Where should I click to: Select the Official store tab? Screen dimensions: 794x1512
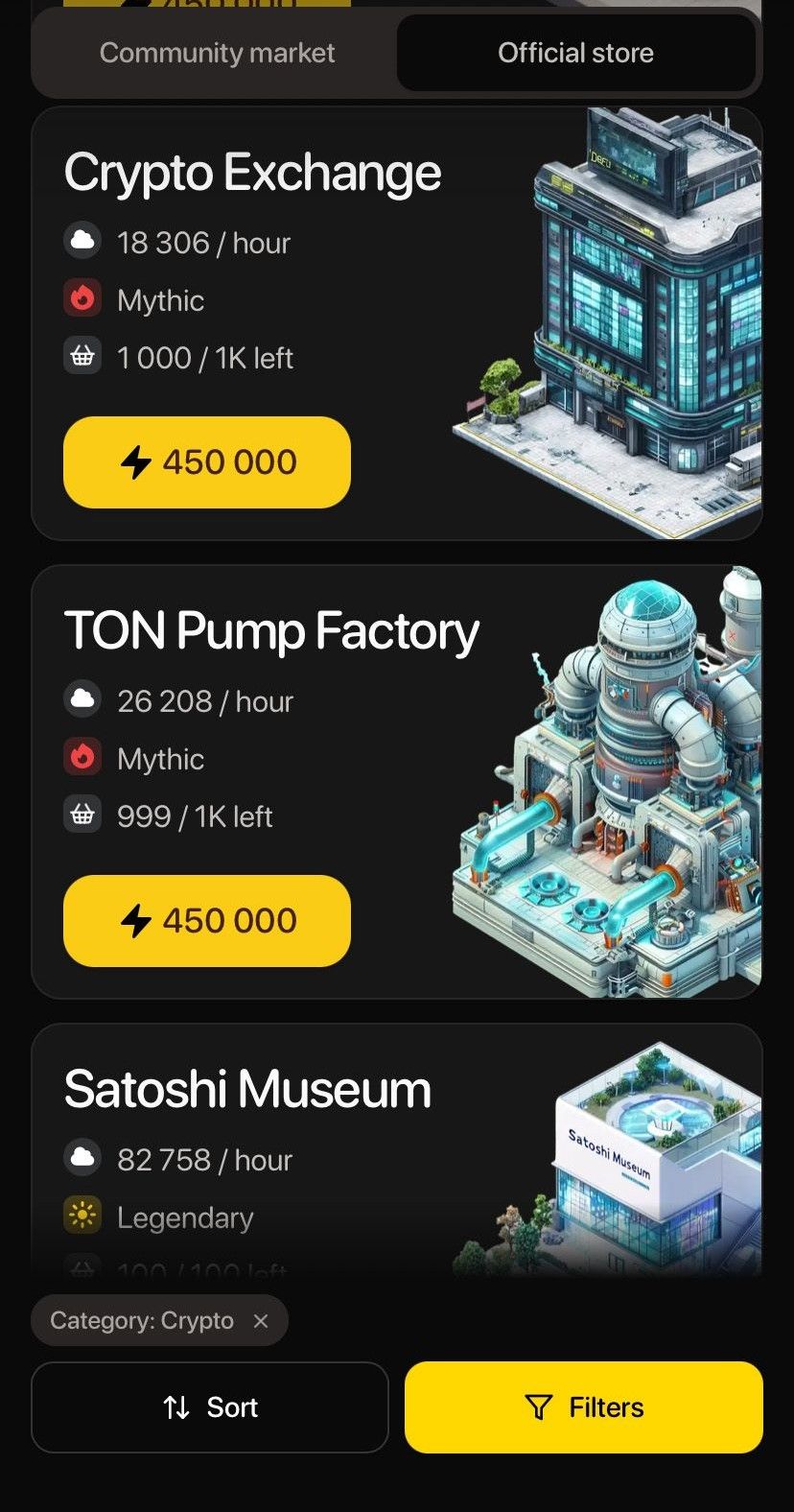tap(575, 53)
